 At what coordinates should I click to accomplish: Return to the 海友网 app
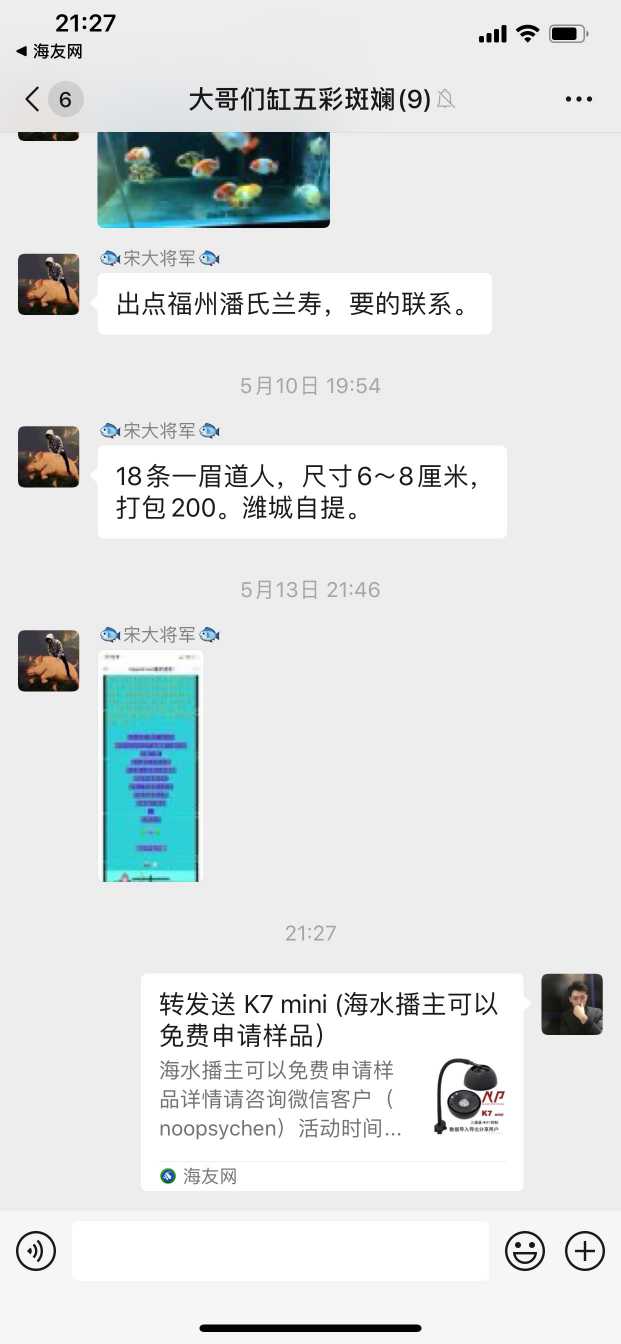click(x=49, y=51)
